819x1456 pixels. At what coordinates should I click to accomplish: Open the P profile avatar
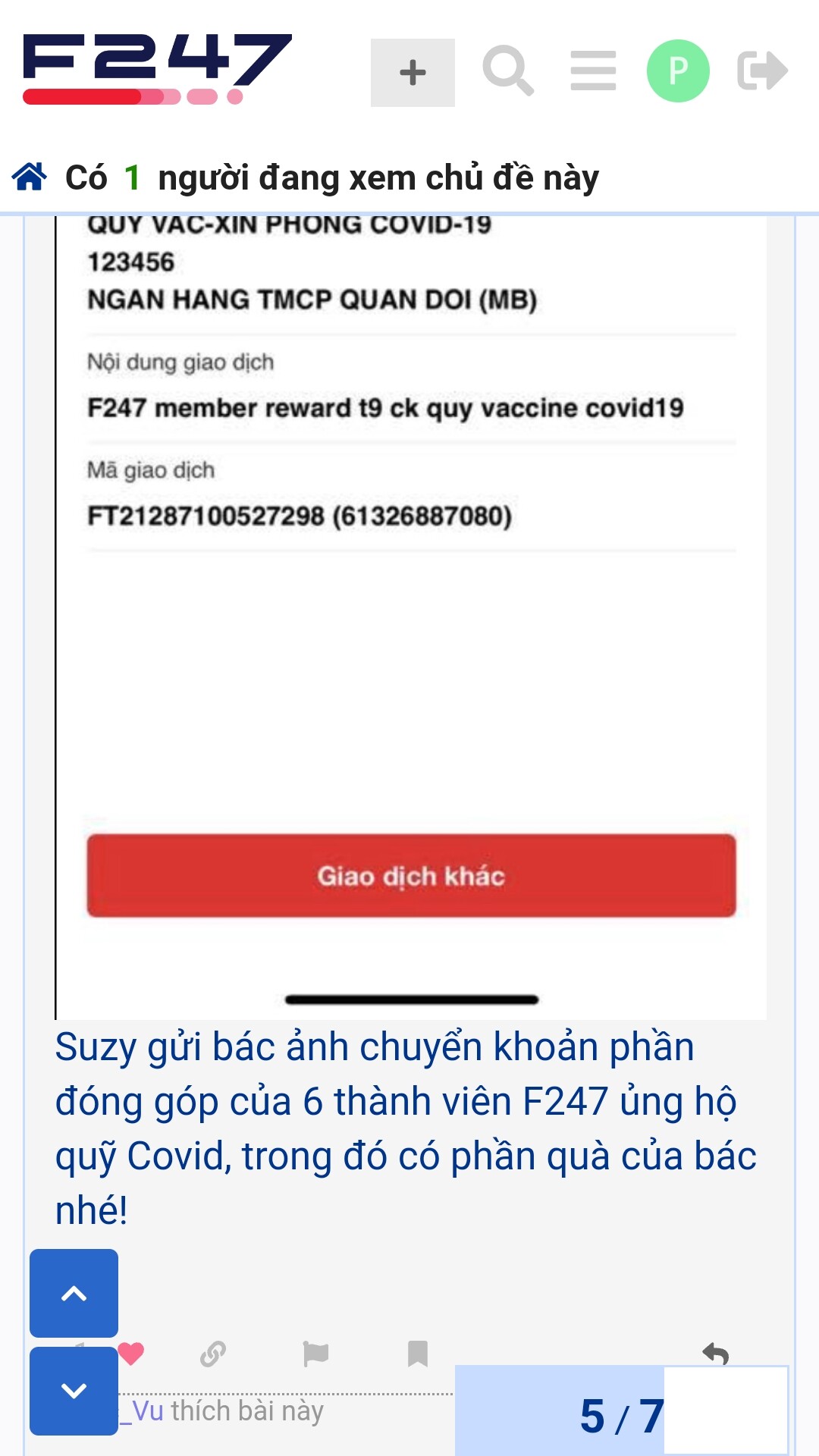[678, 71]
